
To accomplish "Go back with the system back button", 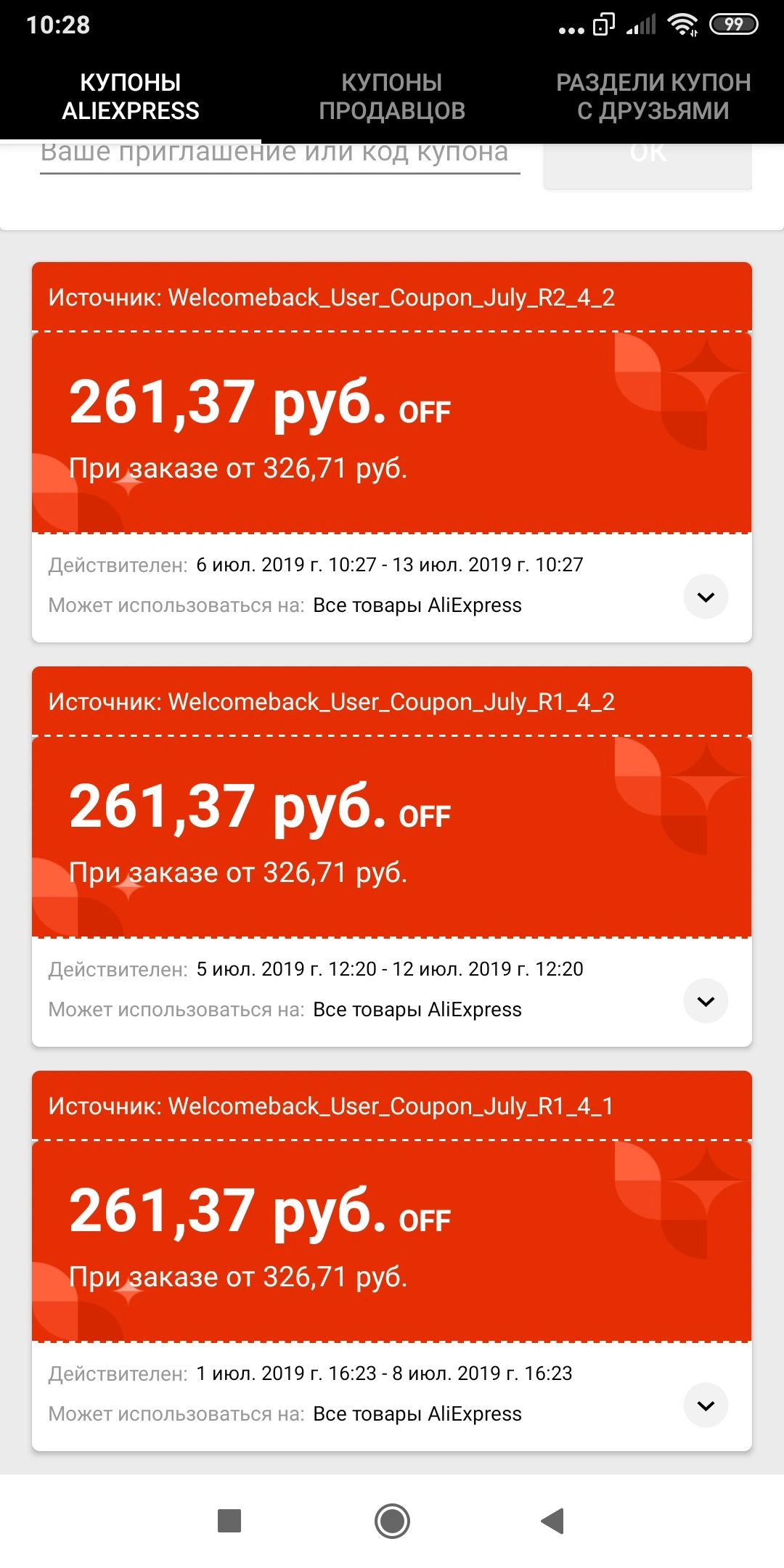I will (553, 1521).
